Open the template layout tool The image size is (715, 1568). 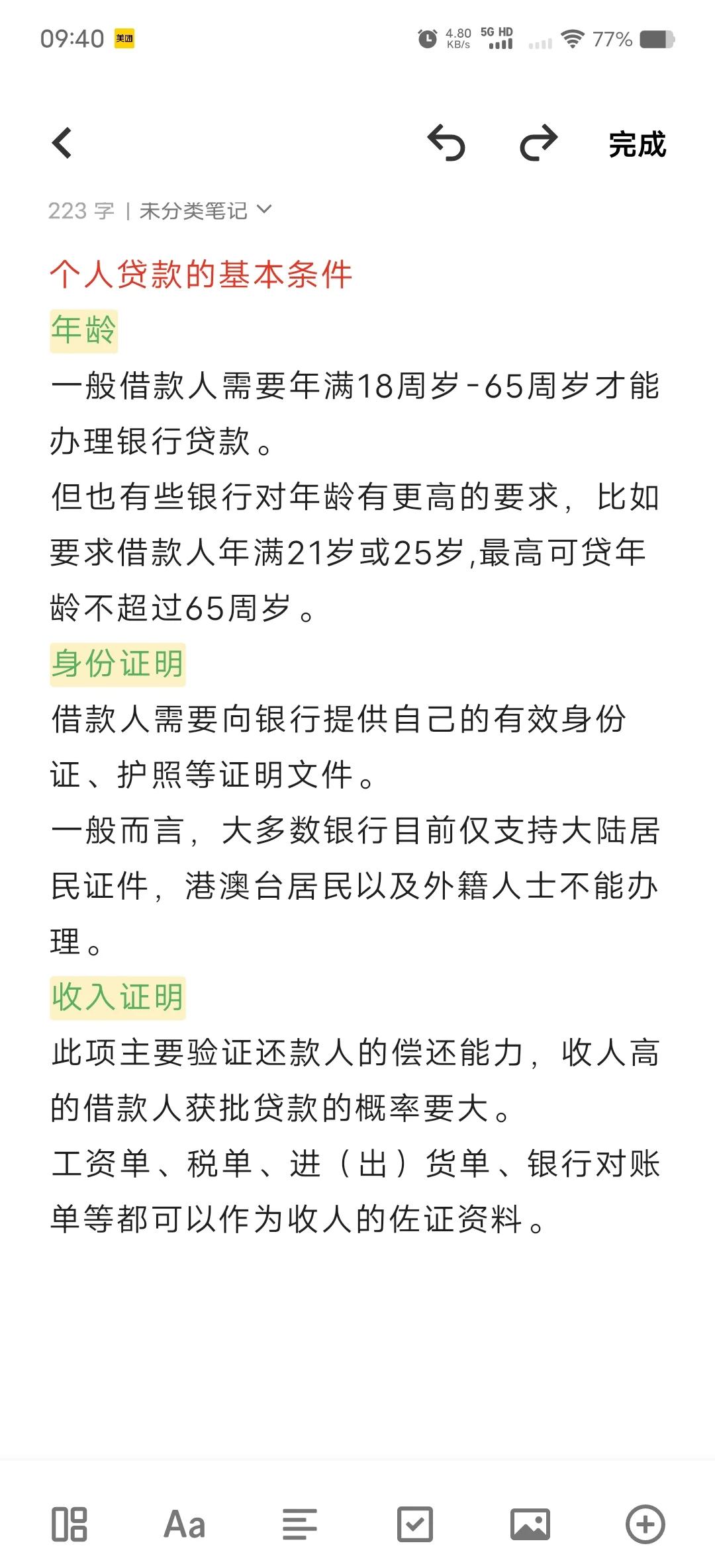coord(70,1524)
